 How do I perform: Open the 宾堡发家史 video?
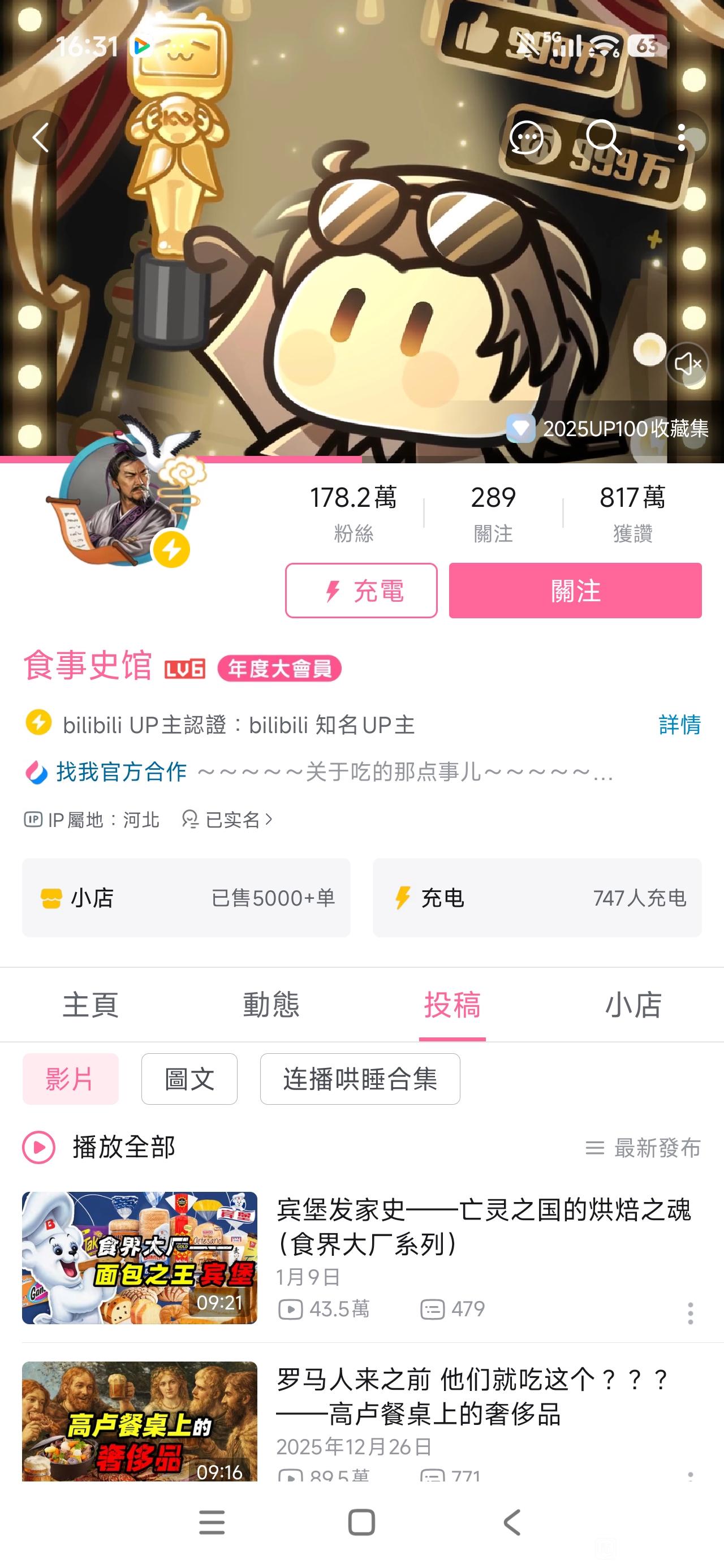[x=484, y=1226]
